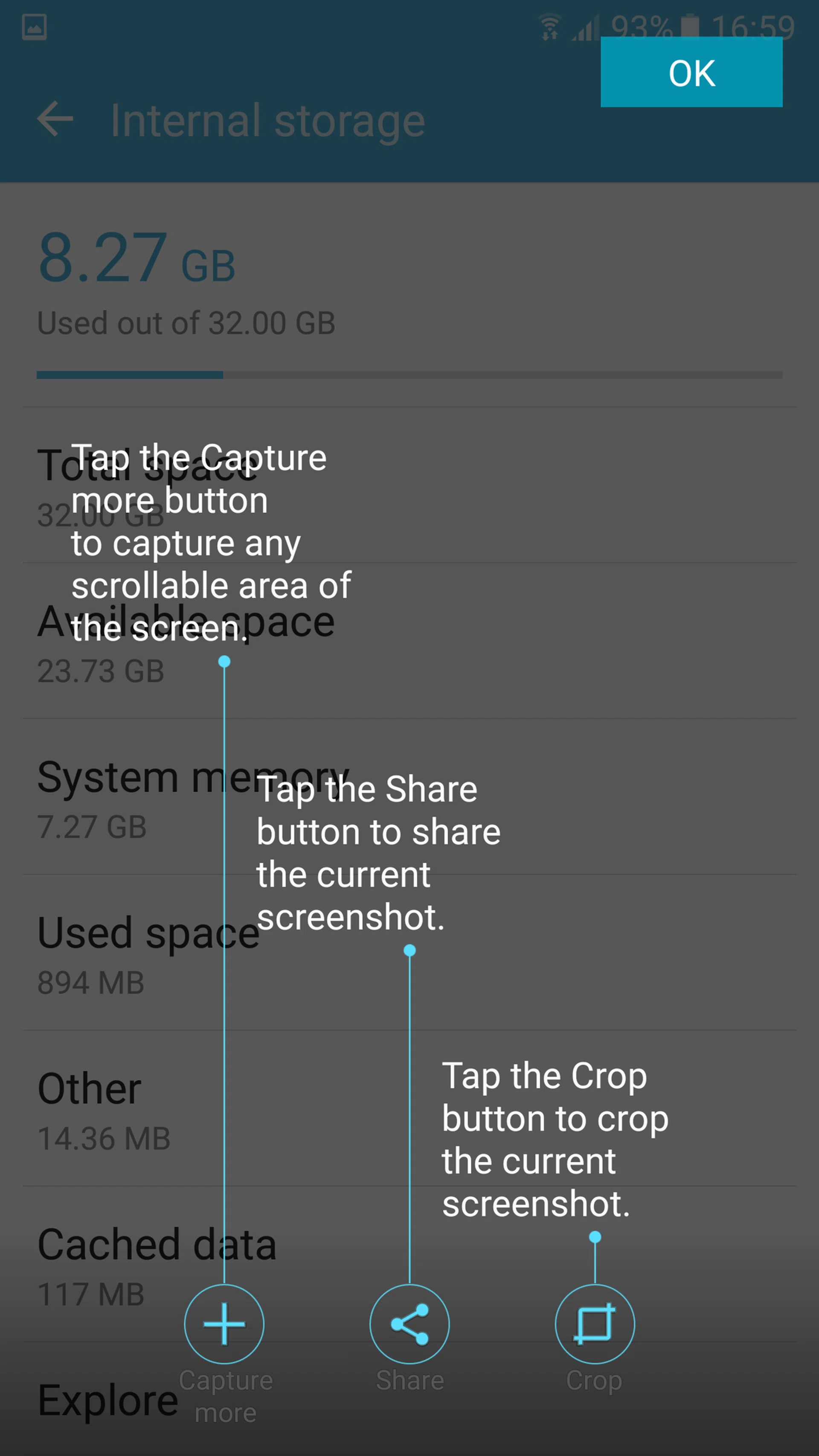The width and height of the screenshot is (819, 1456).
Task: Tap Capture more to extend screenshot
Action: tap(224, 1324)
